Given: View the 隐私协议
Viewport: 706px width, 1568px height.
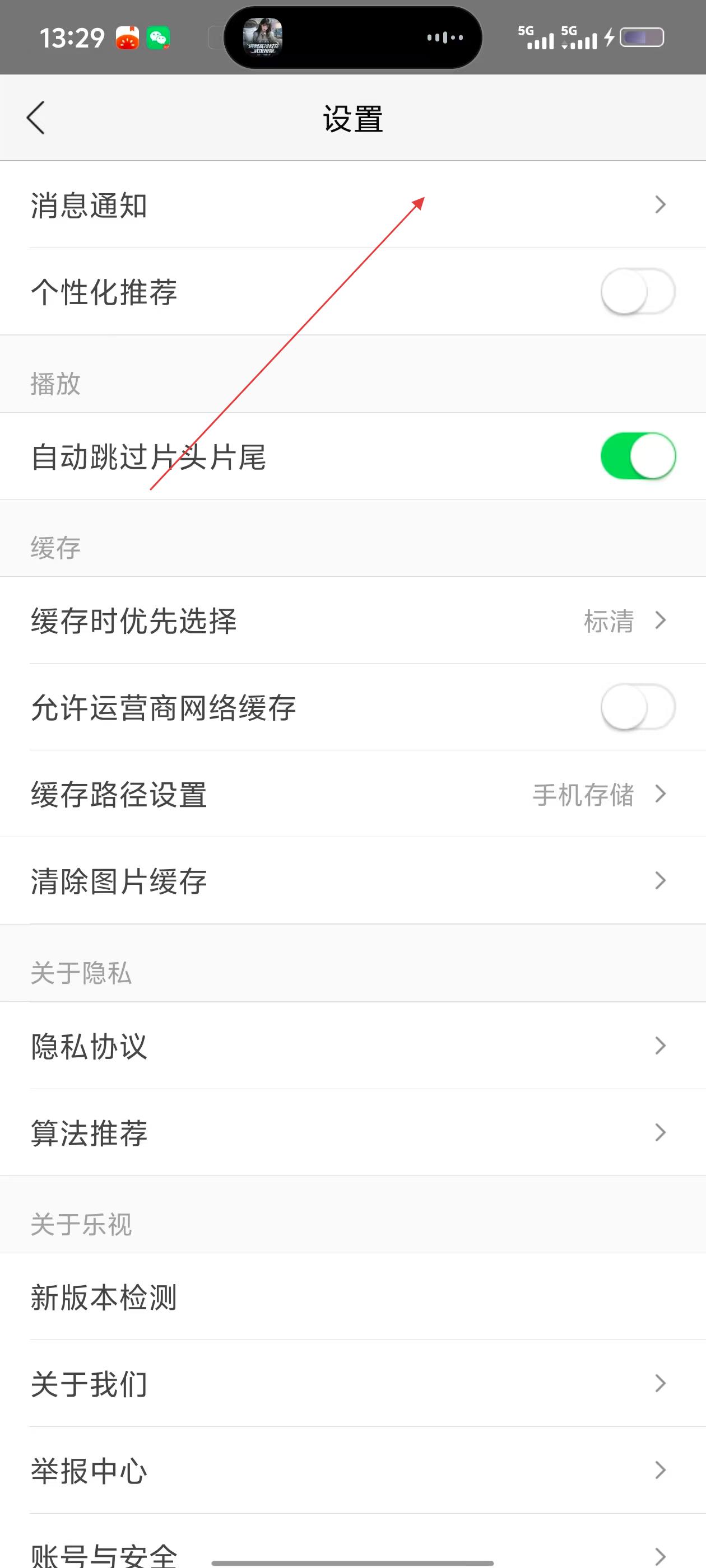Looking at the screenshot, I should tap(352, 1046).
